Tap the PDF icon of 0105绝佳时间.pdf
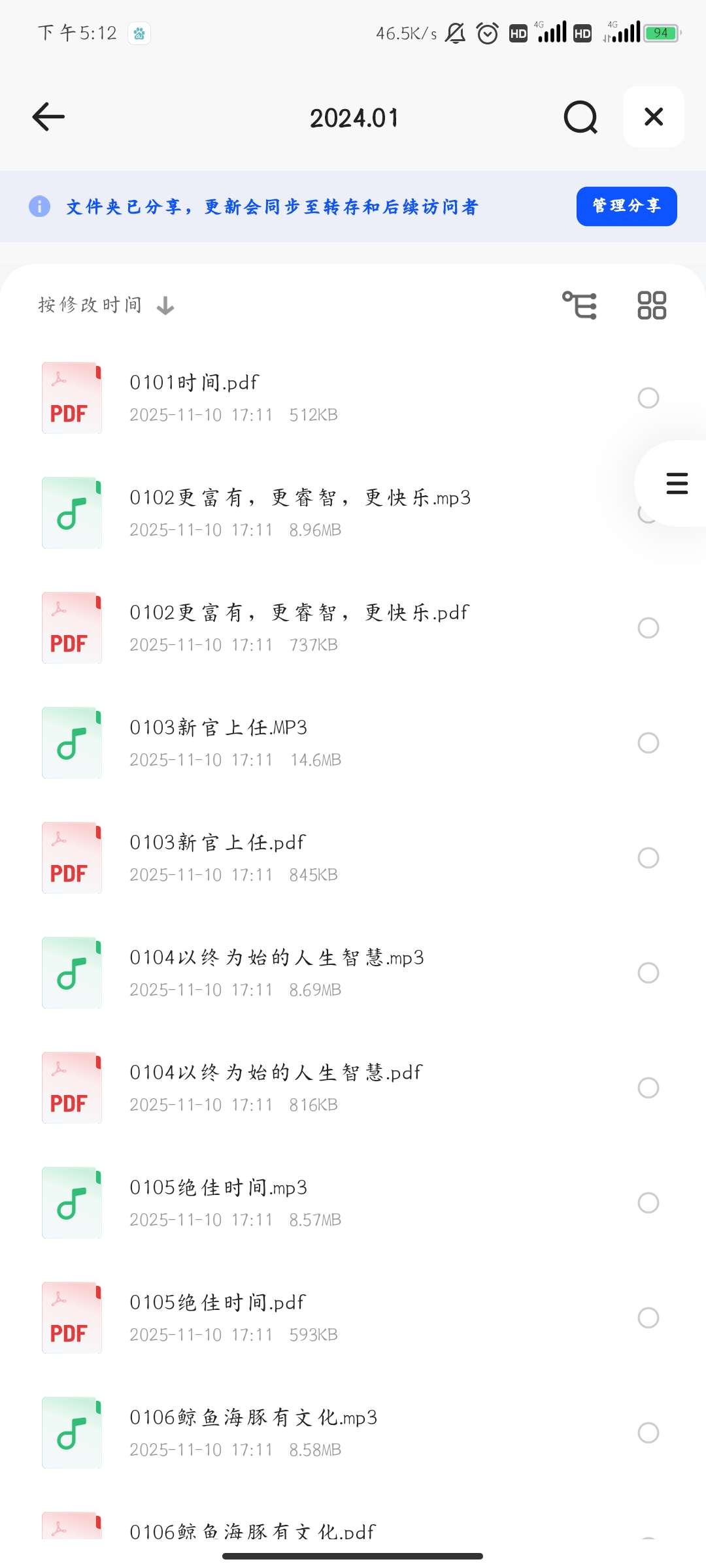The width and height of the screenshot is (706, 1568). click(x=71, y=1318)
